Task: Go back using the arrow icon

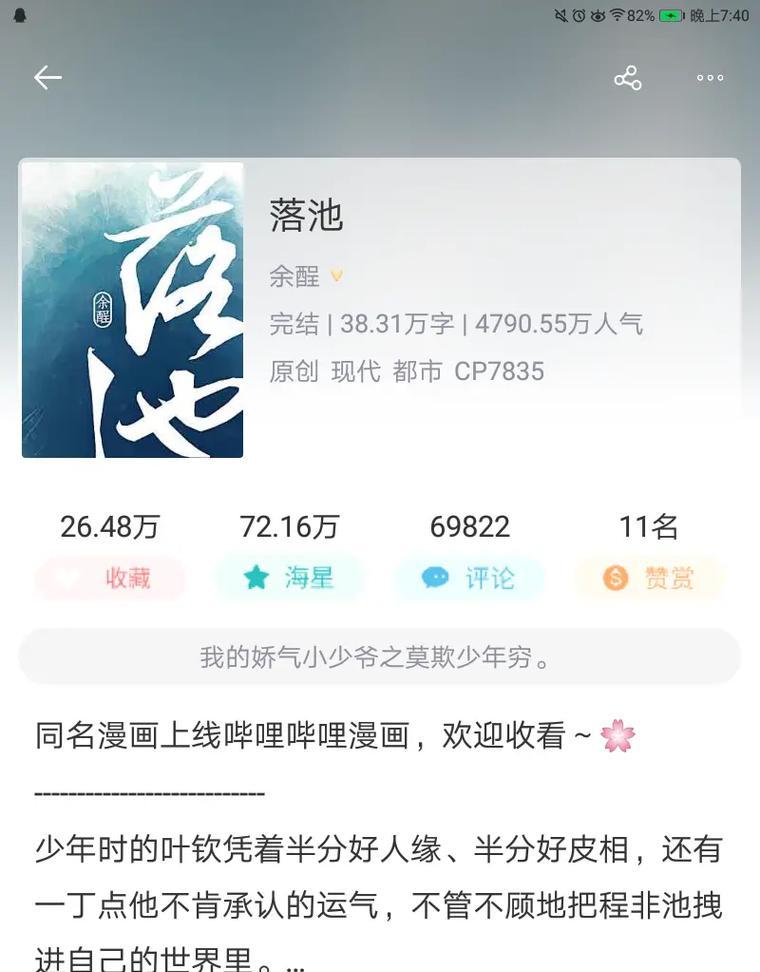Action: (47, 78)
